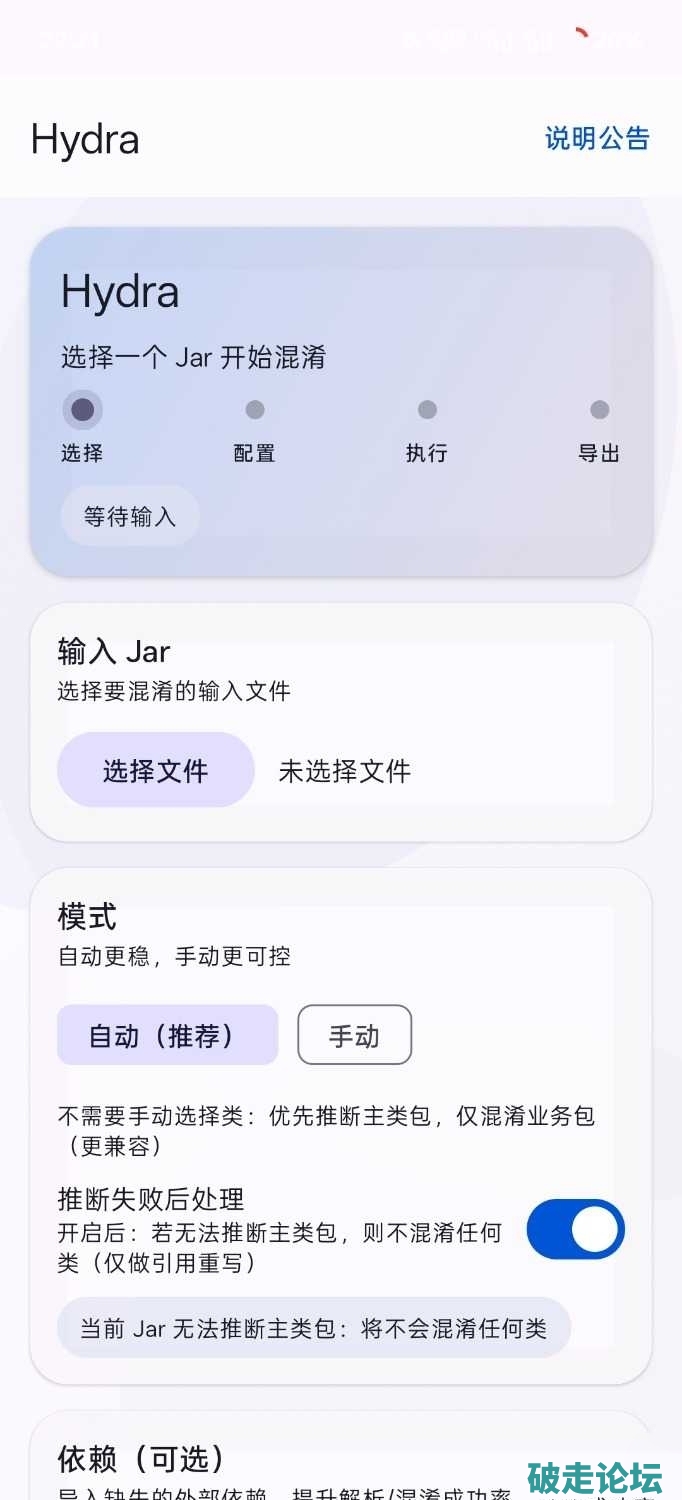Tap 选择文件 to pick a Jar
Screen dimensions: 682x1500
pos(156,770)
